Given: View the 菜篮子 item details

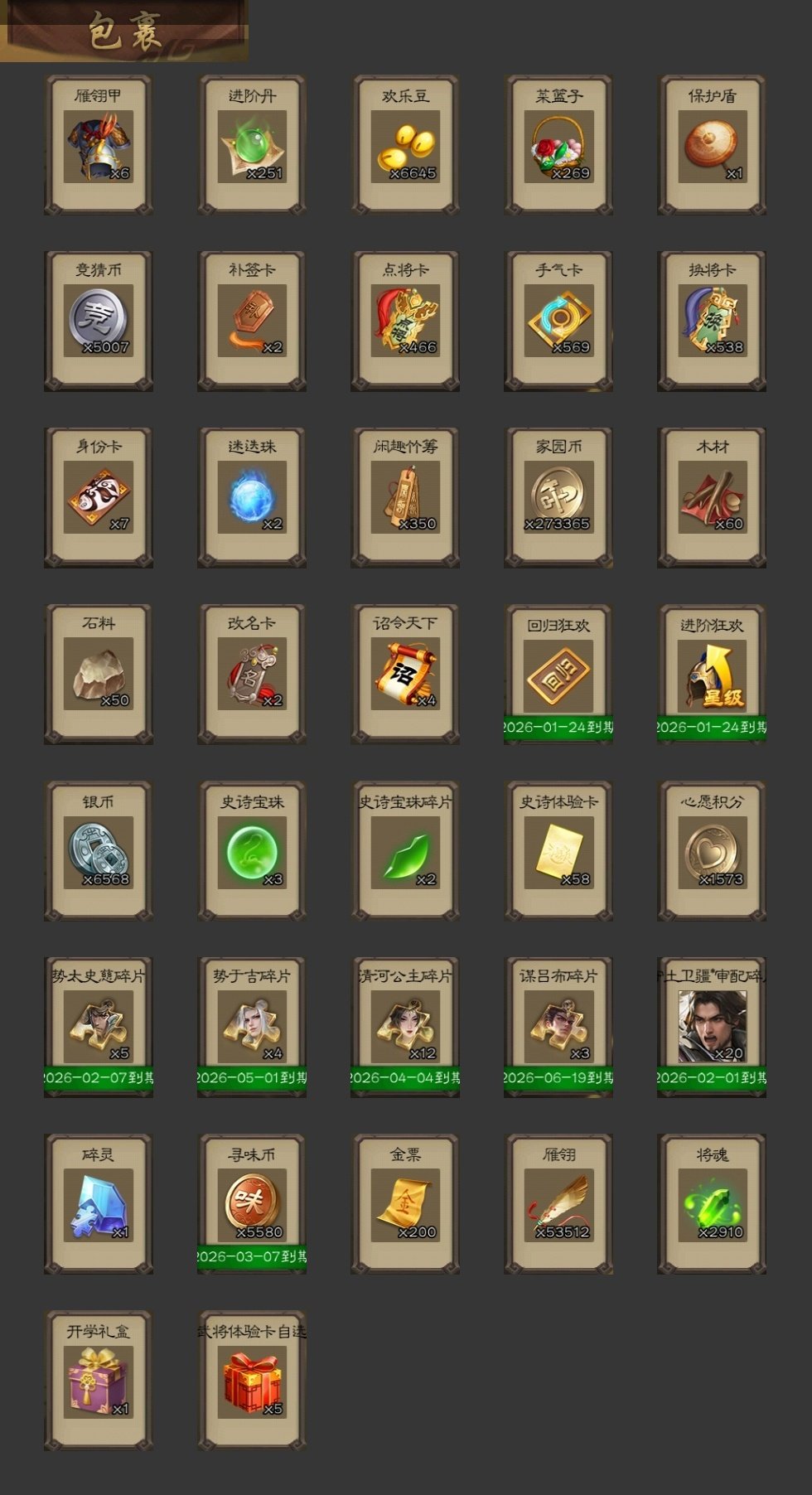Looking at the screenshot, I should pyautogui.click(x=558, y=146).
